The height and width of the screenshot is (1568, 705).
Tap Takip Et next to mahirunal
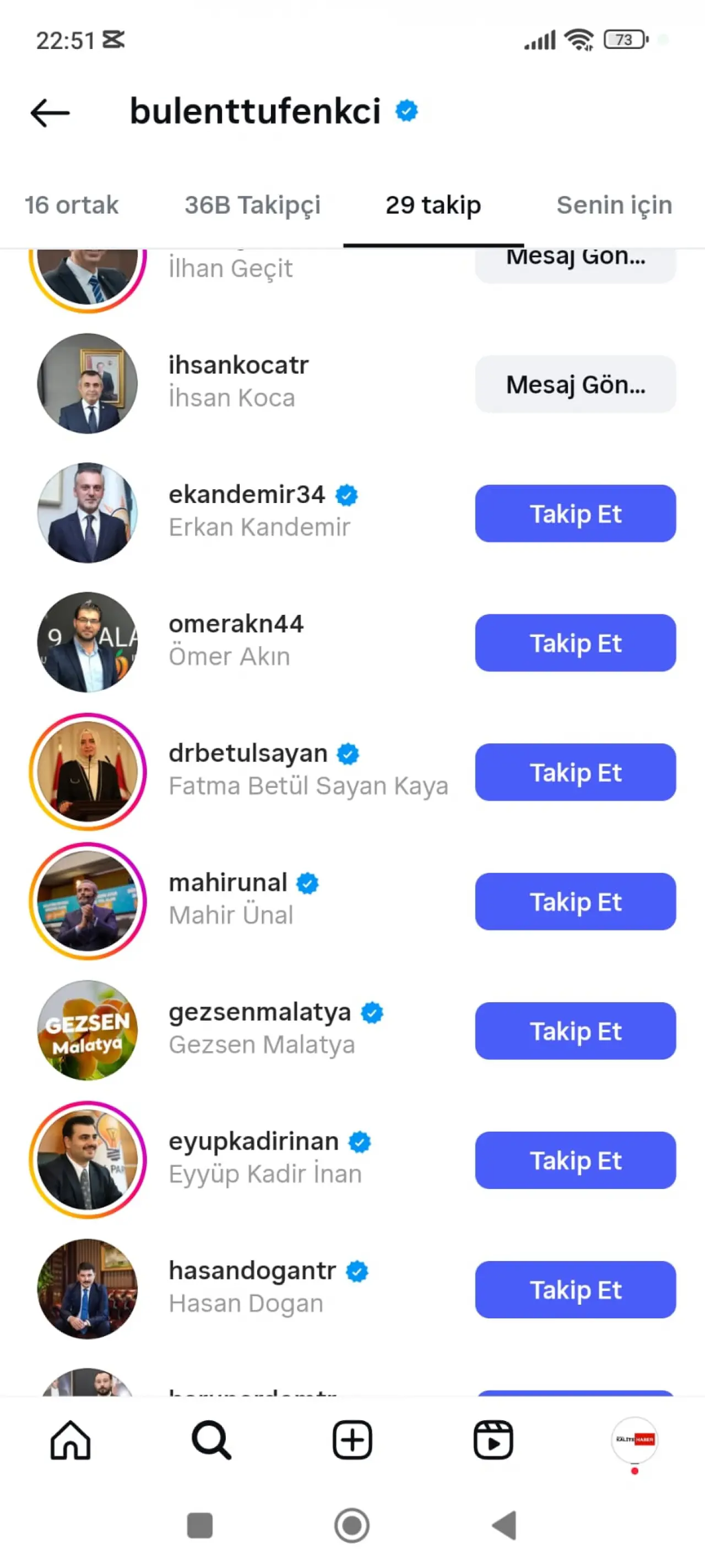(x=575, y=901)
